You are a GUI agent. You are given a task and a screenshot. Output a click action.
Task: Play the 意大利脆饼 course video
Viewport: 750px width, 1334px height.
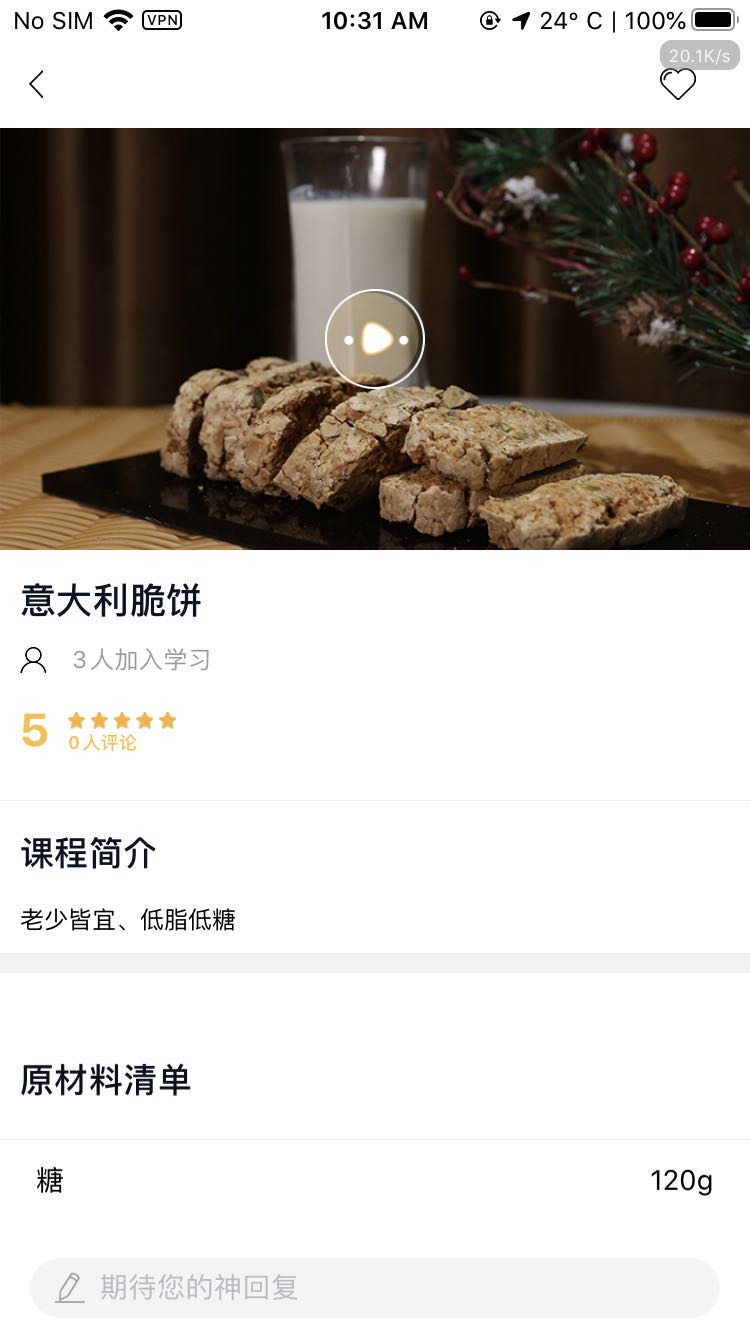tap(375, 338)
